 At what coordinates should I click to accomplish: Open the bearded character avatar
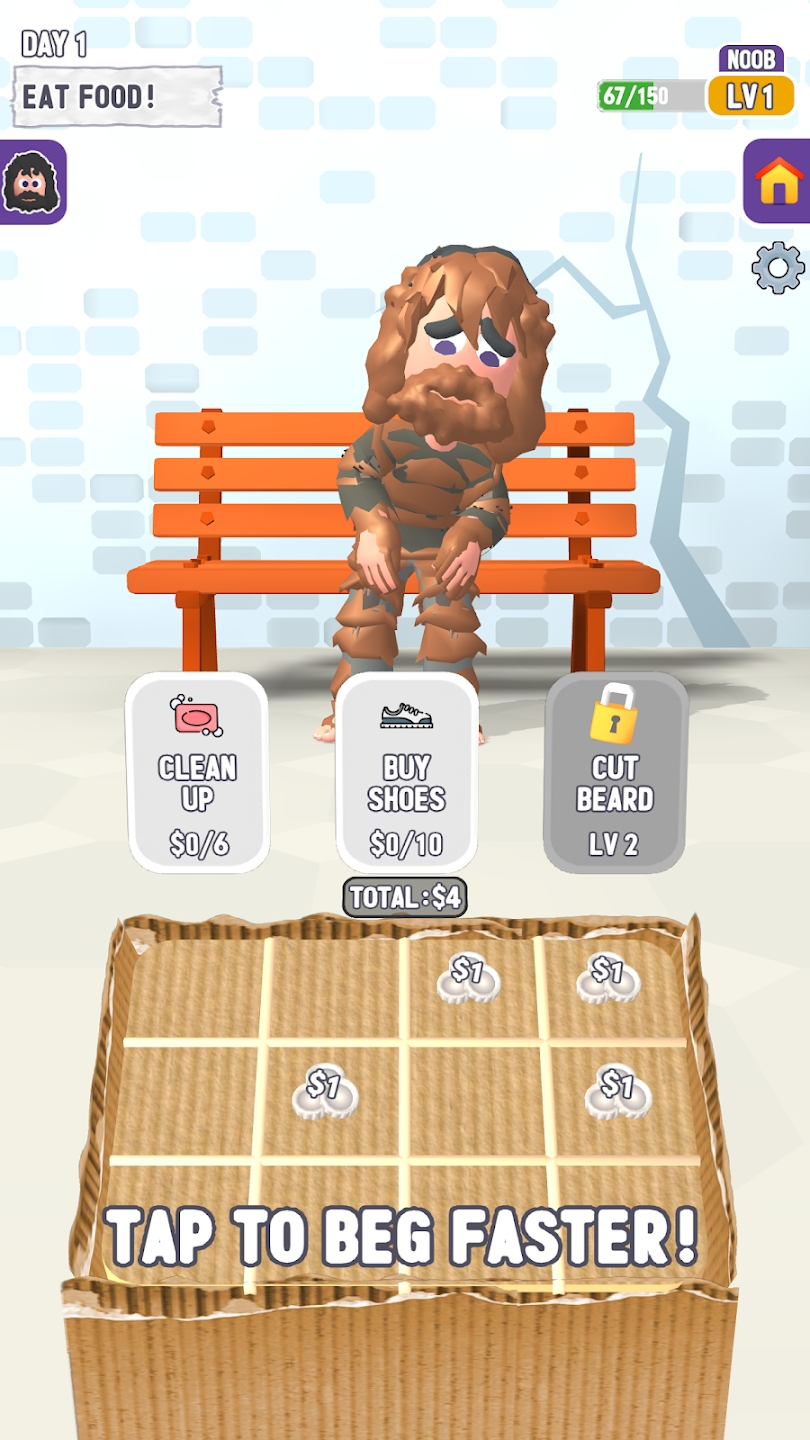pyautogui.click(x=32, y=183)
